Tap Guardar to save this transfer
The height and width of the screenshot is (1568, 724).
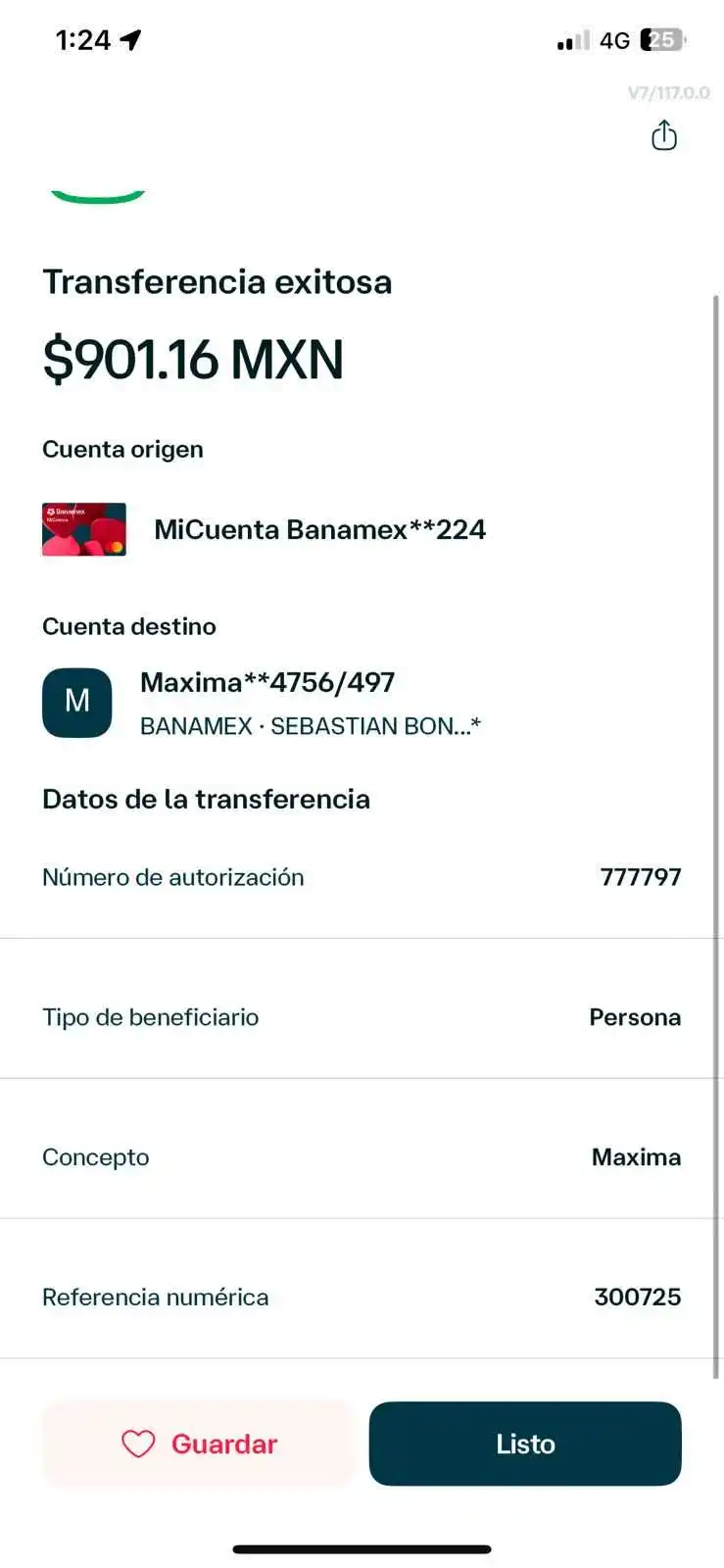(x=199, y=1444)
